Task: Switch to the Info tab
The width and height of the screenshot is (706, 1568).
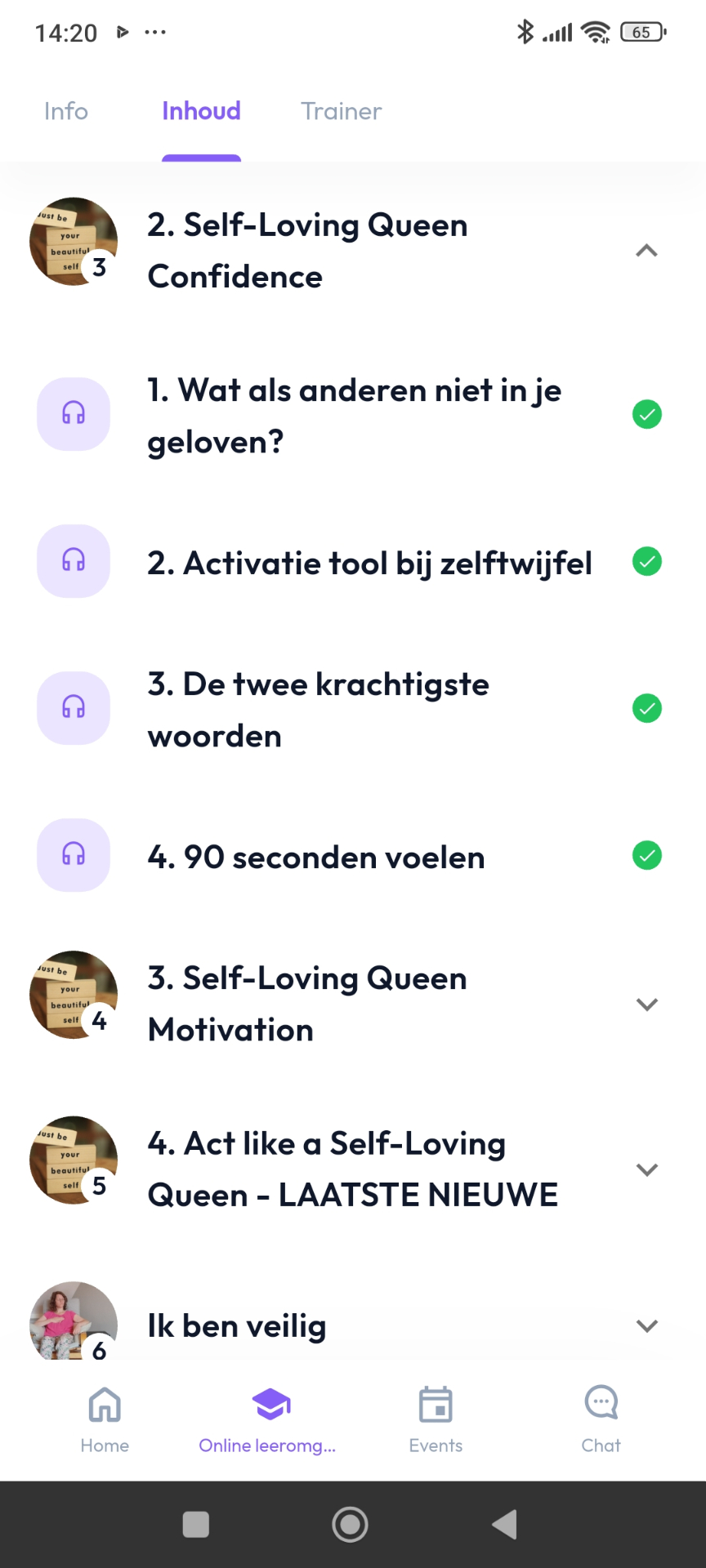Action: tap(65, 111)
